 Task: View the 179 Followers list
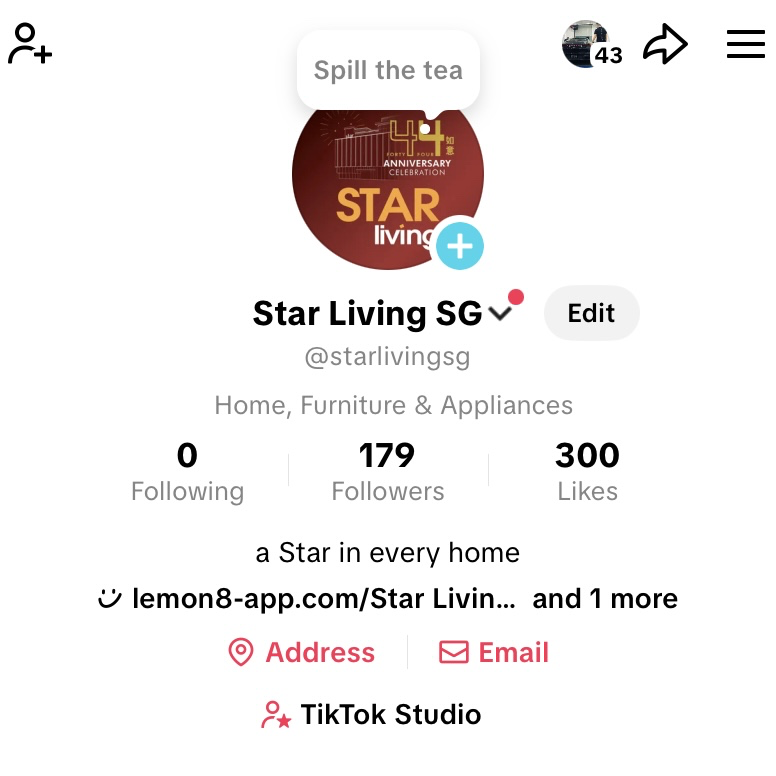pos(388,472)
